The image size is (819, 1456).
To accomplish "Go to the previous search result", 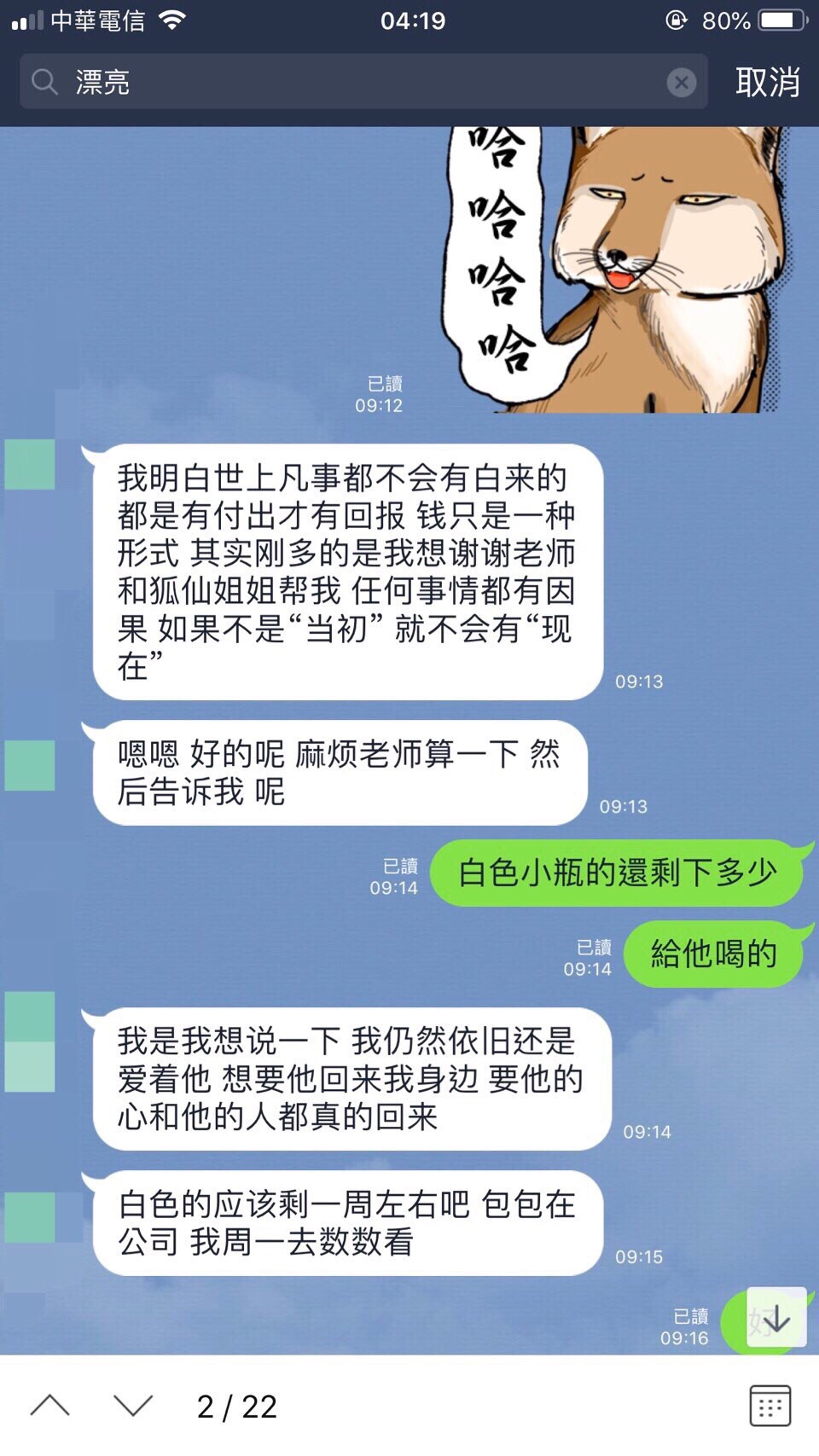I will click(50, 1405).
